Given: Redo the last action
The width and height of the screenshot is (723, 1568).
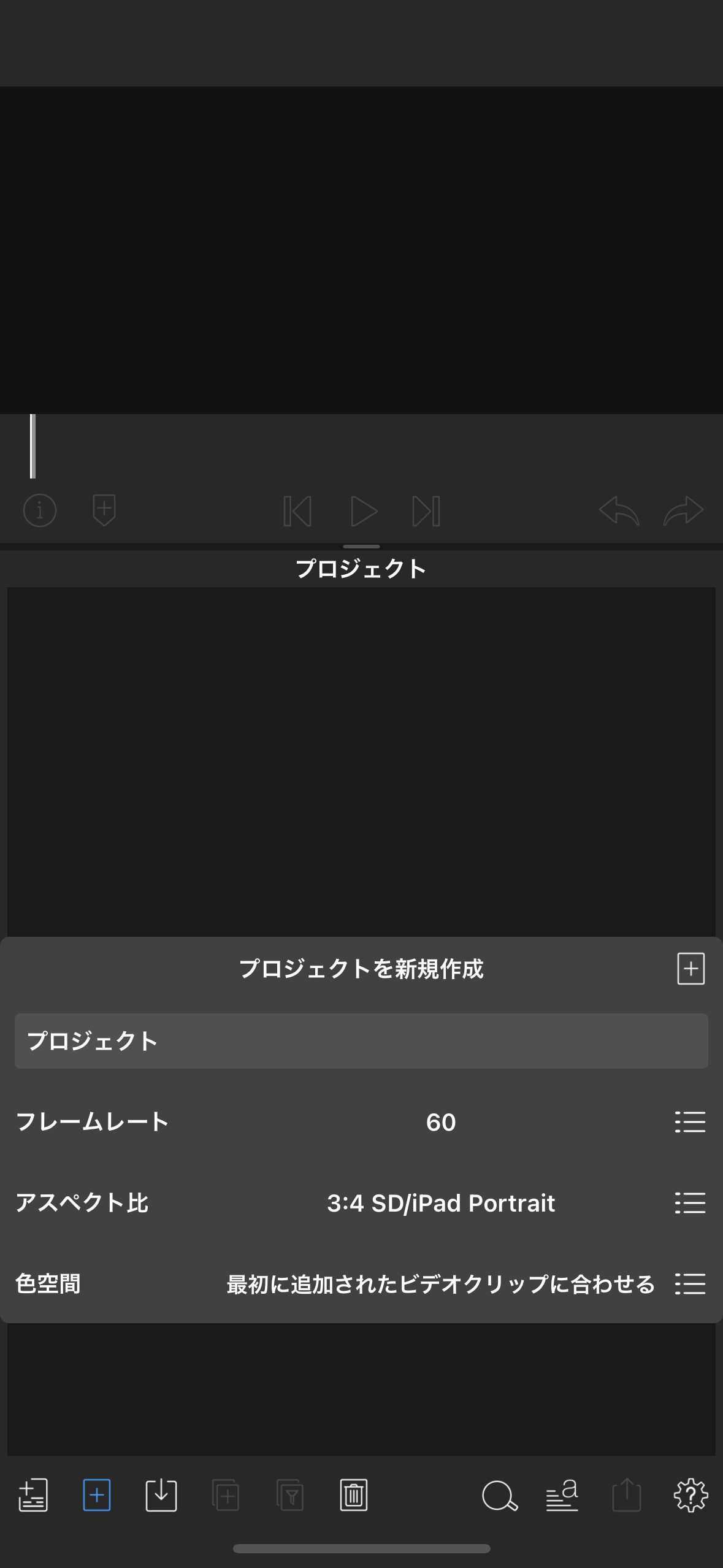Looking at the screenshot, I should pyautogui.click(x=683, y=510).
